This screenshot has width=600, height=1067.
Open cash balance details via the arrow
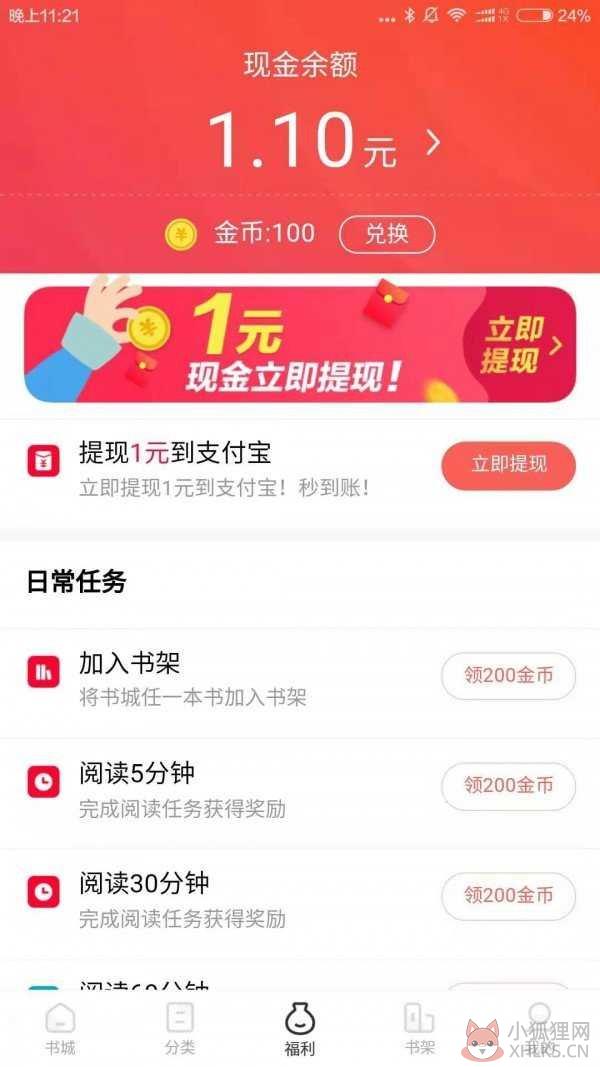click(x=433, y=142)
